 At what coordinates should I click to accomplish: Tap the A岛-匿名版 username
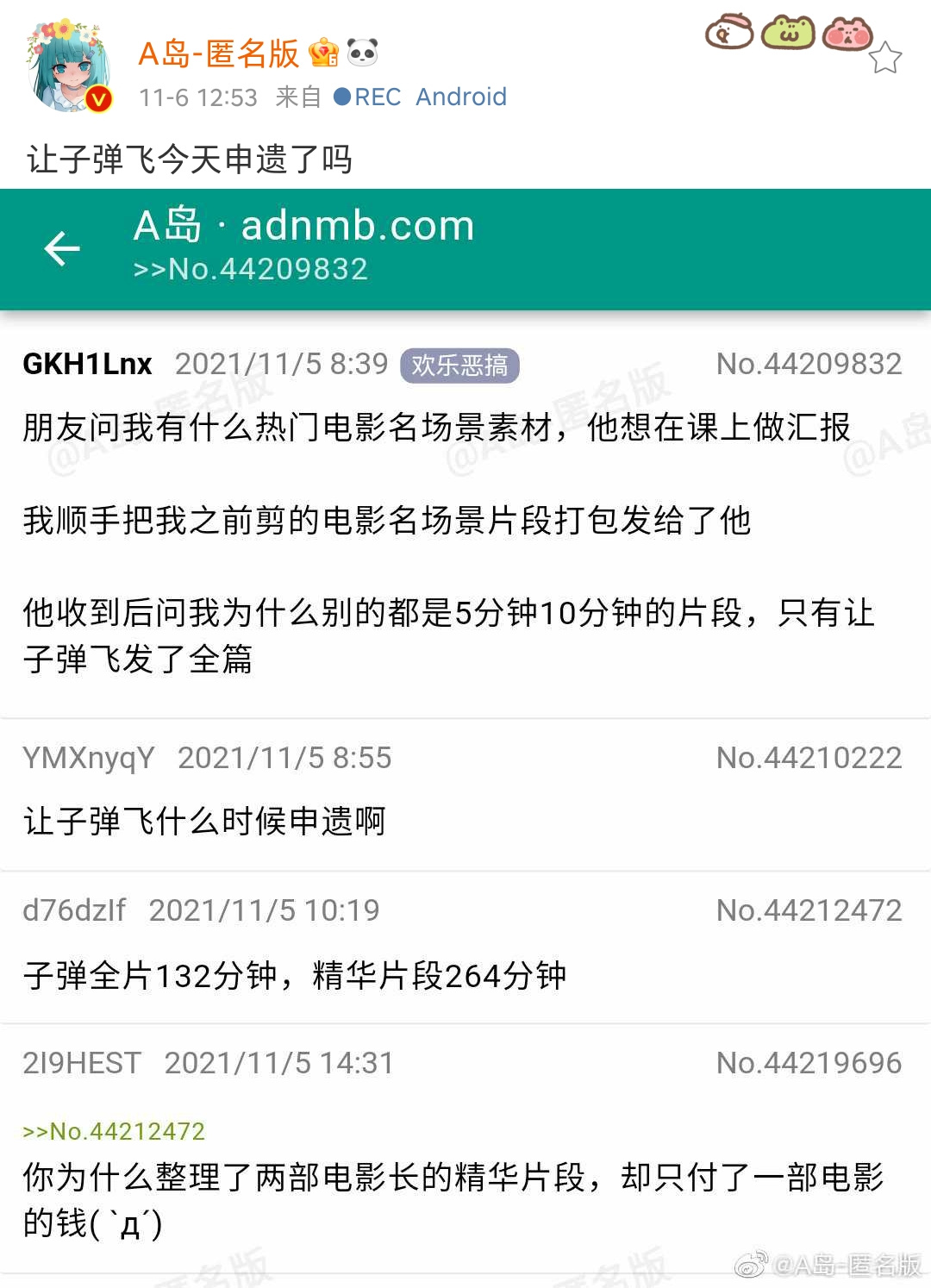[218, 53]
